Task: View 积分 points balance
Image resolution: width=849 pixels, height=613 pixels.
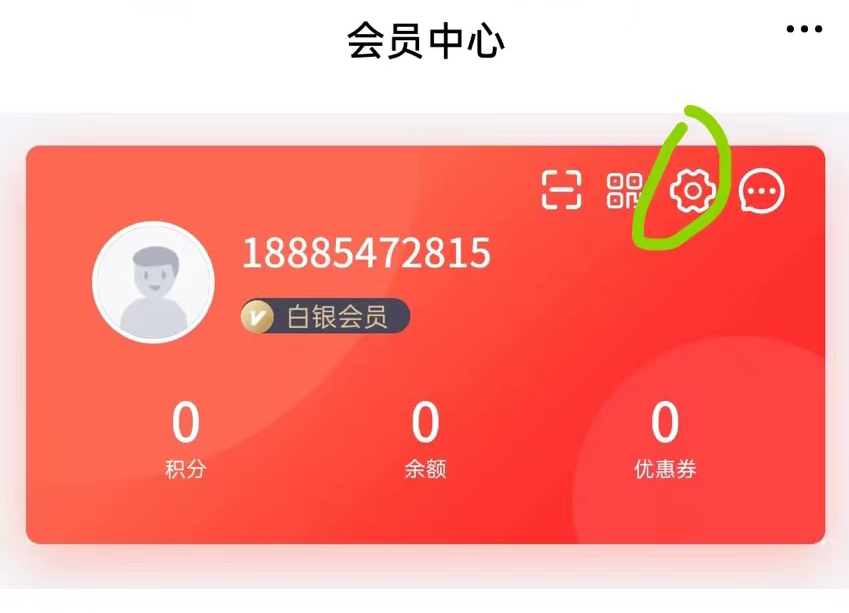Action: (185, 438)
